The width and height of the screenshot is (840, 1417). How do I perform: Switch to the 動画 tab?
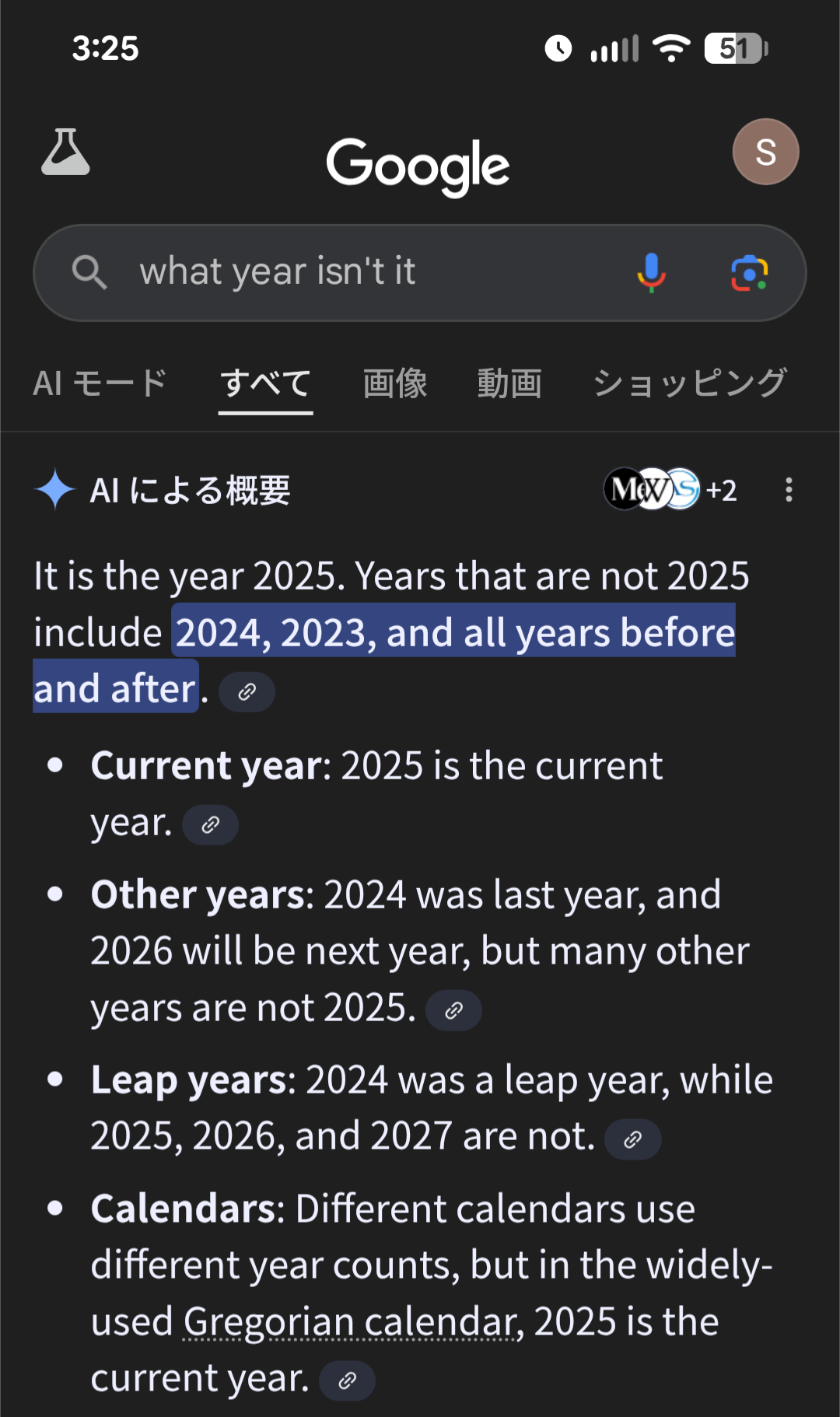[509, 383]
